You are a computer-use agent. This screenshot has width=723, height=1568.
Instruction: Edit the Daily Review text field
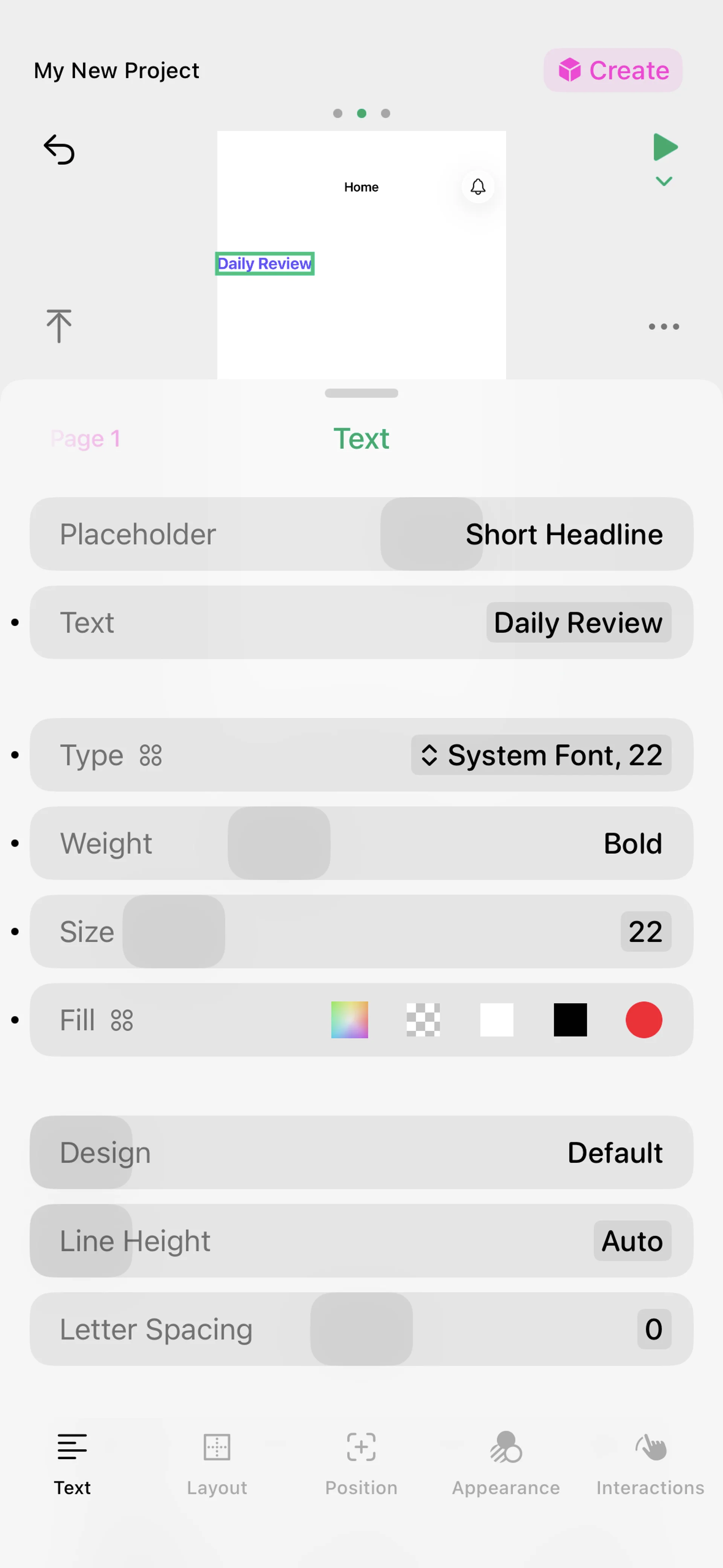(578, 623)
